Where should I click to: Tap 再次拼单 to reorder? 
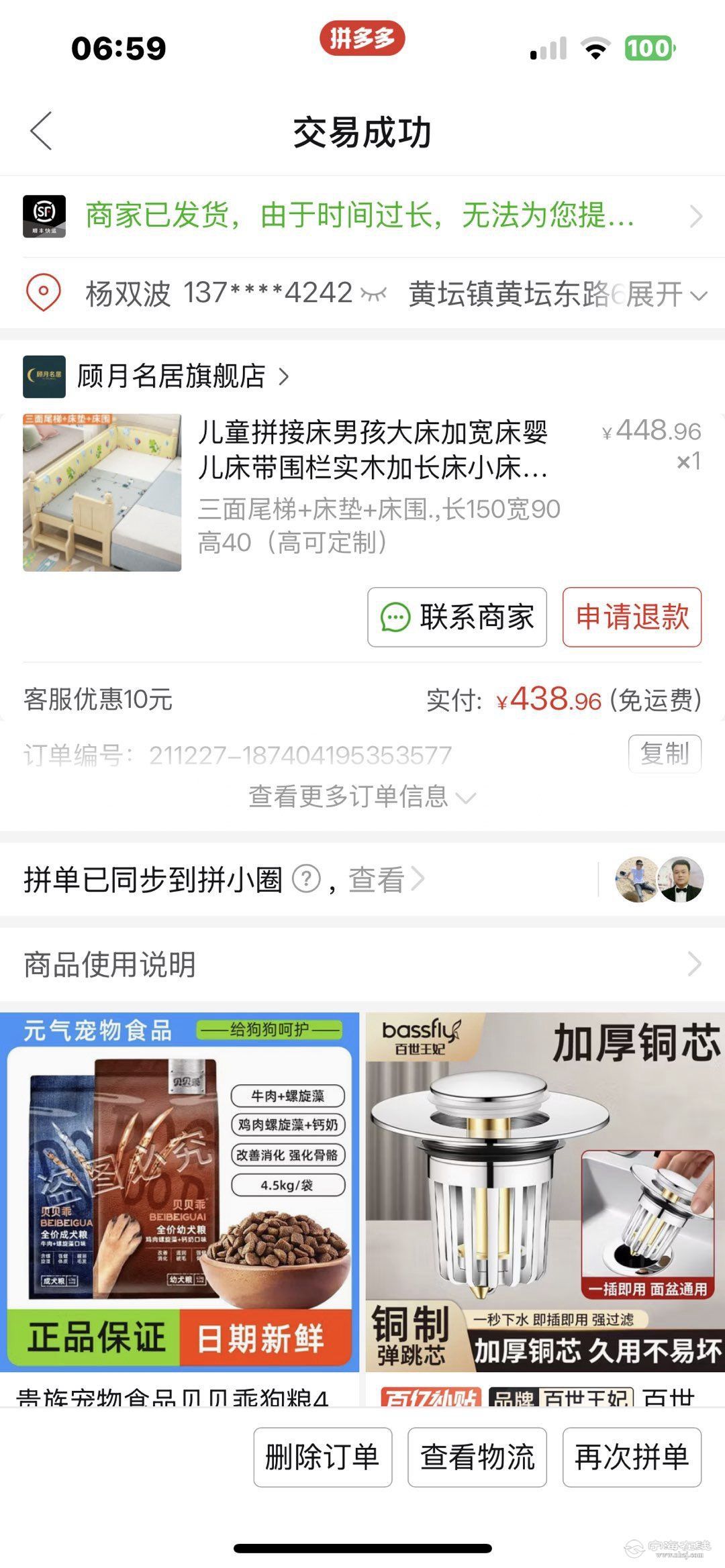click(632, 1457)
